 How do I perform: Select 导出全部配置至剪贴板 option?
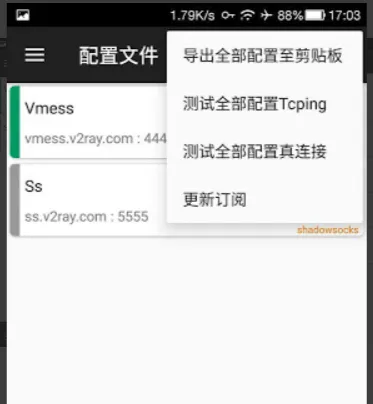click(264, 55)
